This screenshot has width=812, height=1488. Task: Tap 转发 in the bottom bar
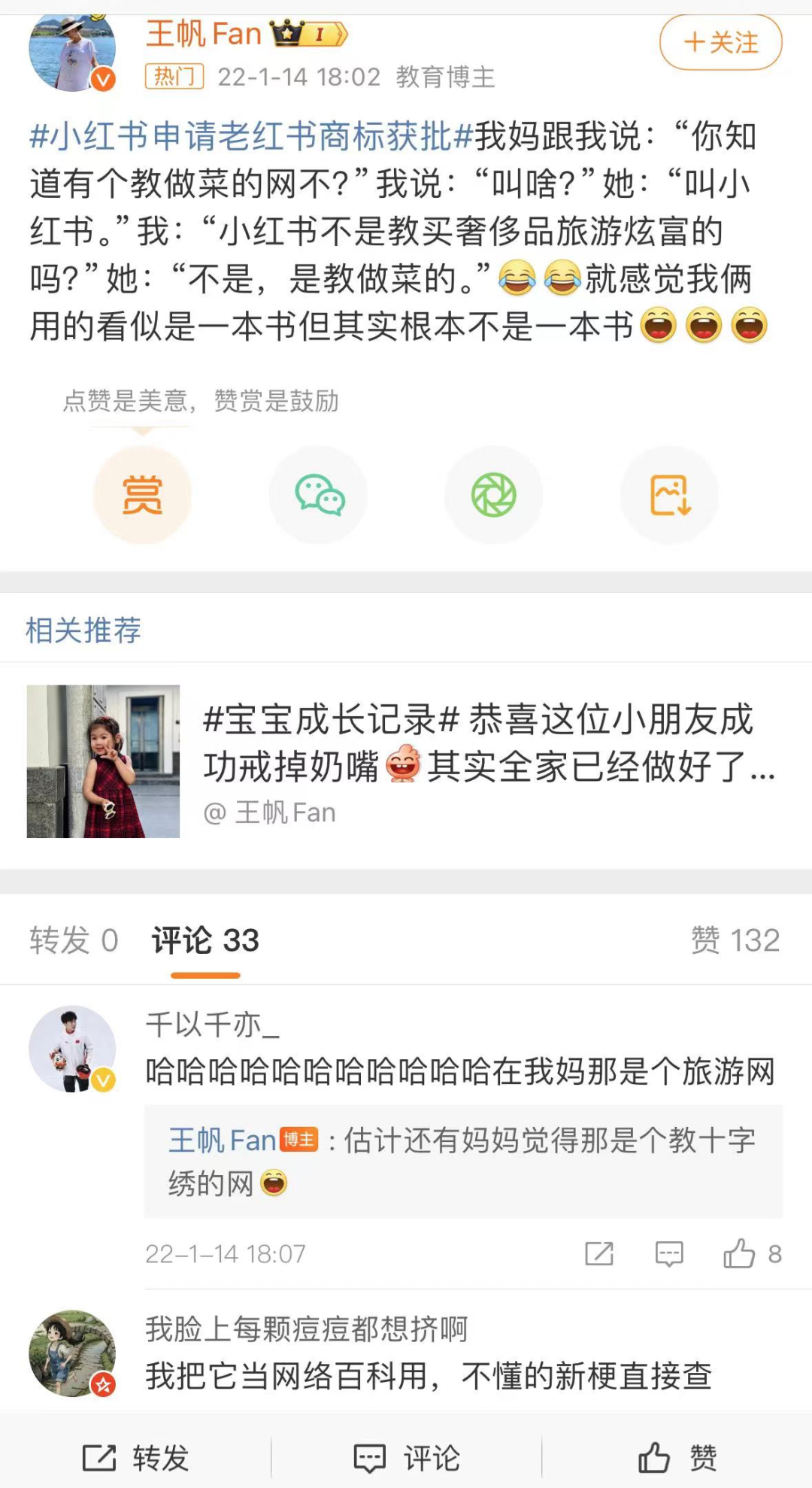pos(135,1458)
